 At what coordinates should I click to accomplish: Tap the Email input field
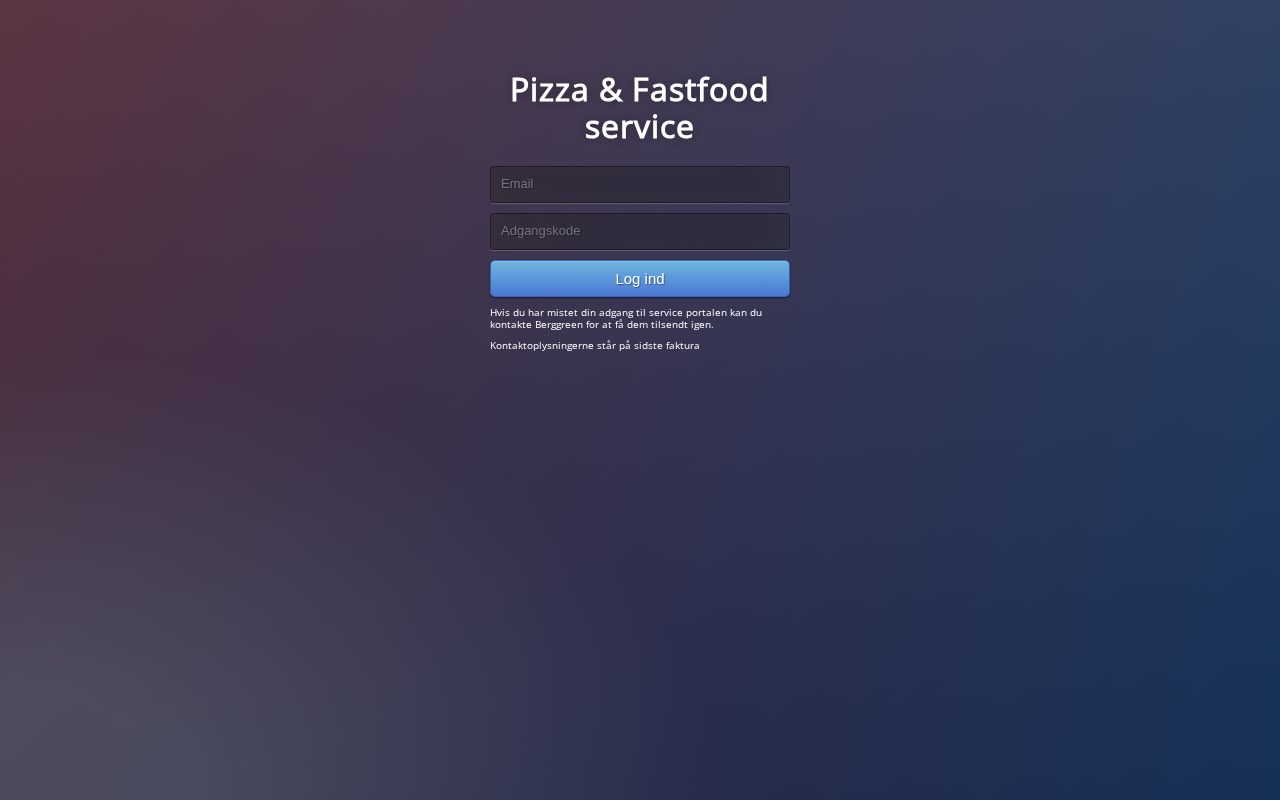point(640,184)
